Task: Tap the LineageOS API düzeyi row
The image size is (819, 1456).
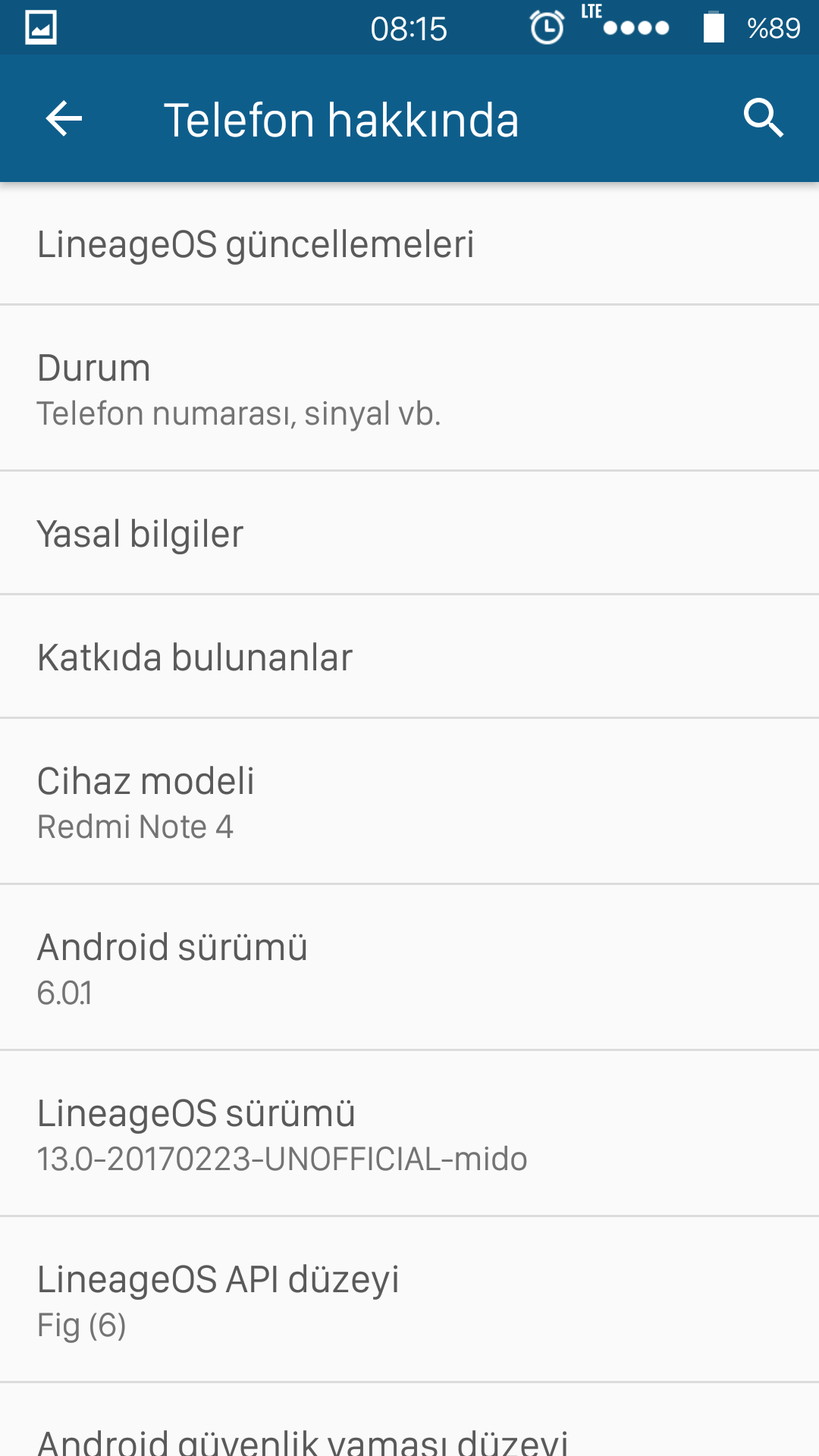Action: [x=409, y=1300]
